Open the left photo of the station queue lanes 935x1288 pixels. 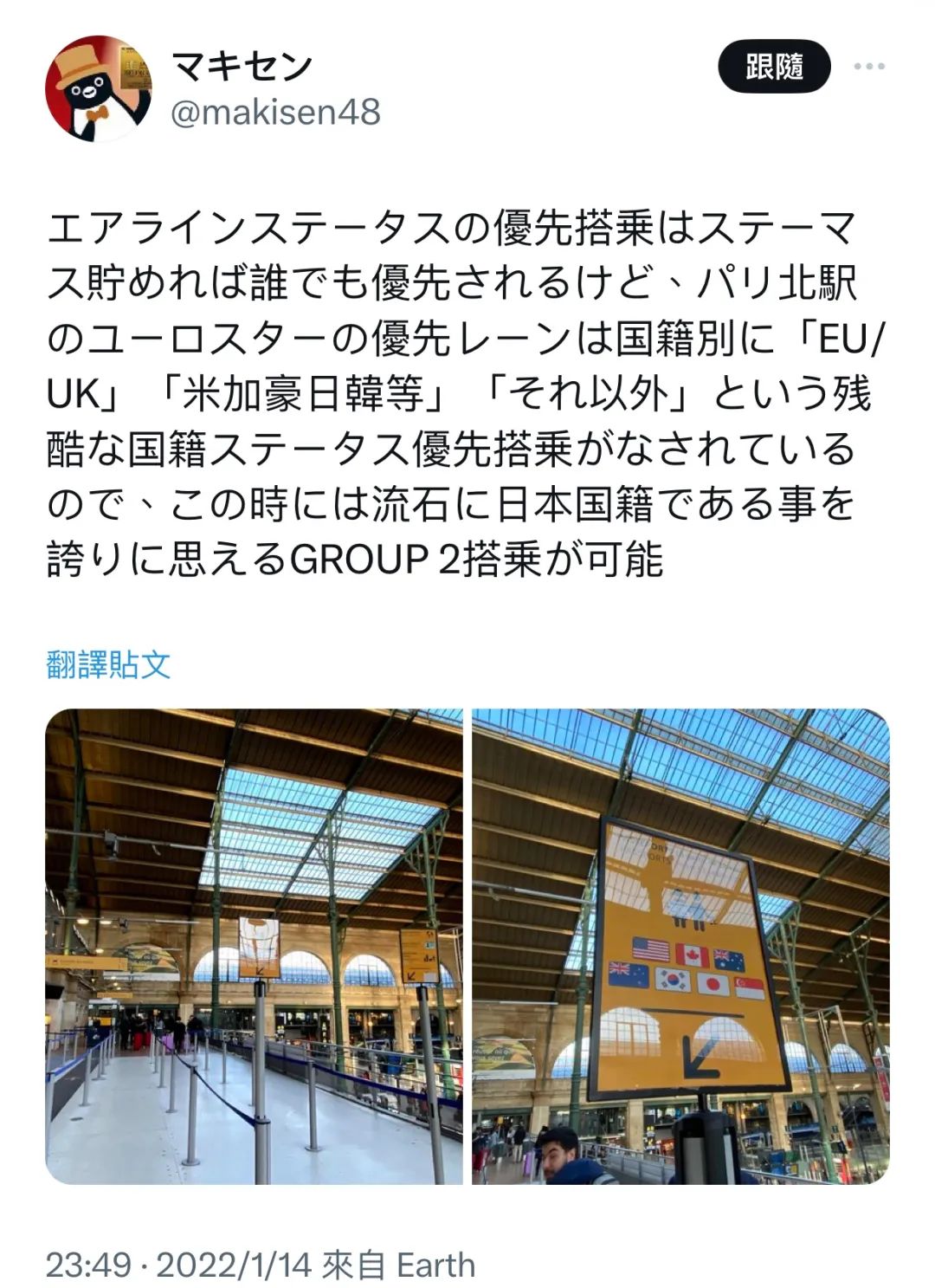[254, 946]
